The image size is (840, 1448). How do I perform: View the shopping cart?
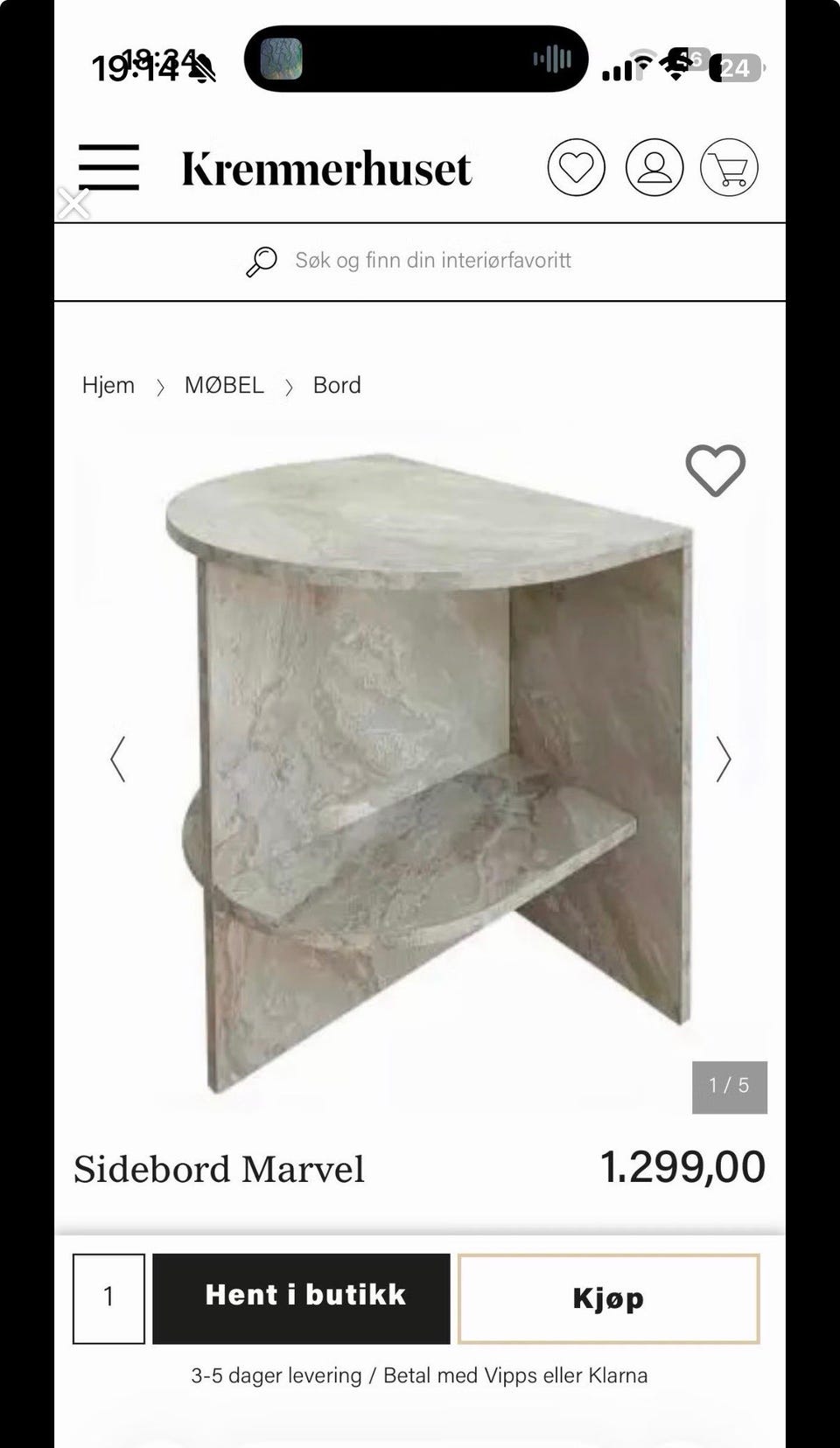729,167
